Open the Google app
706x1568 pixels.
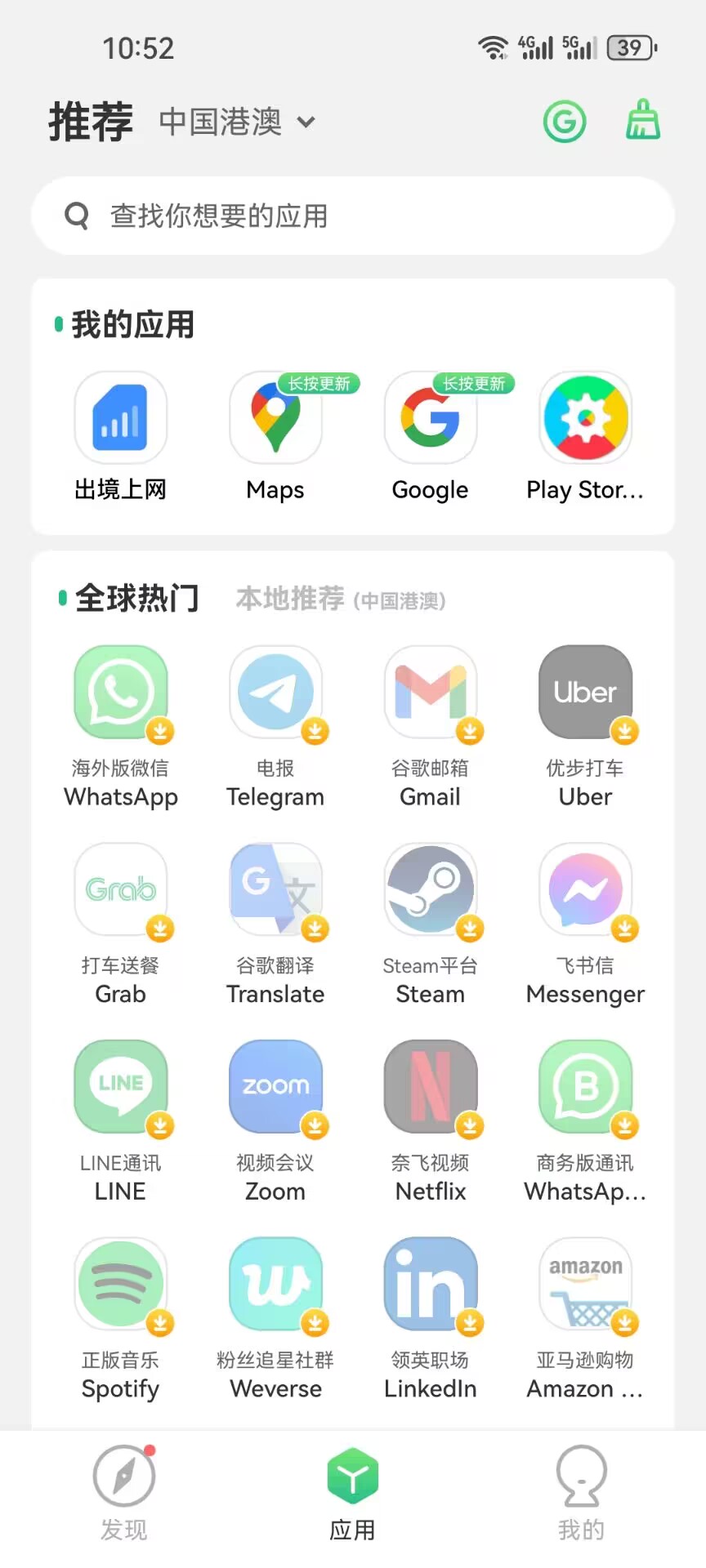(431, 418)
